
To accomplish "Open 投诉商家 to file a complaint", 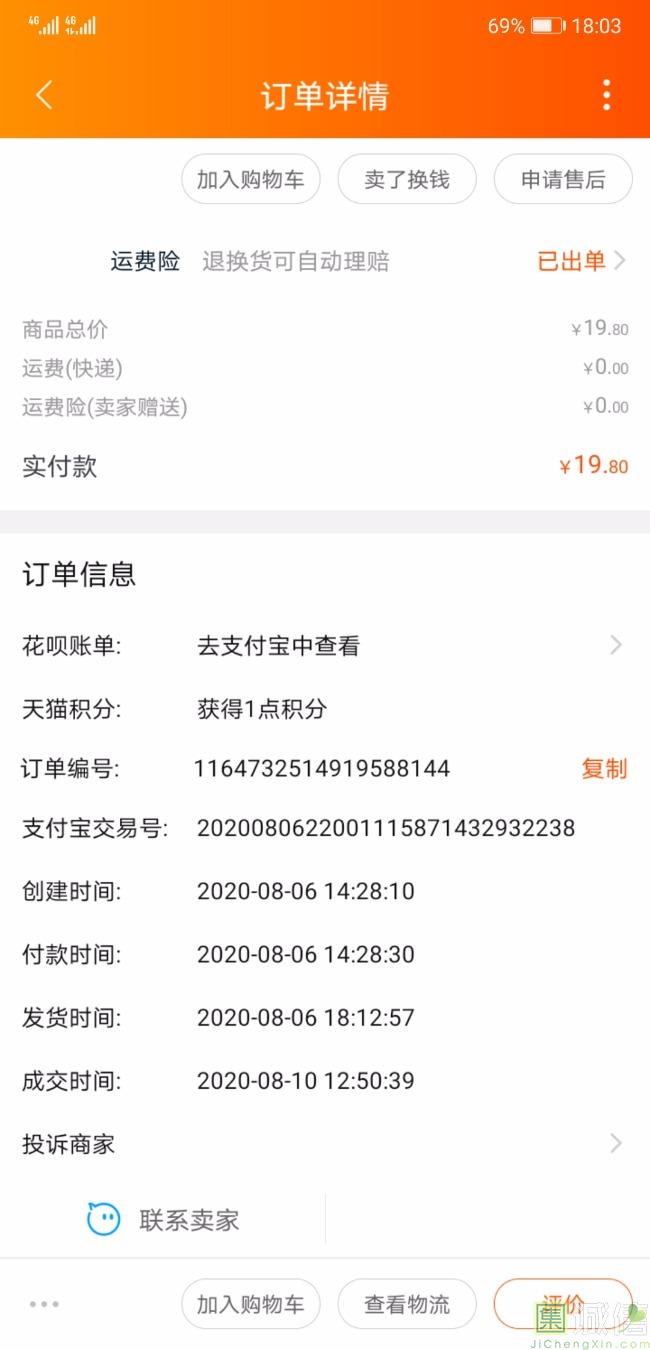I will click(x=325, y=1144).
